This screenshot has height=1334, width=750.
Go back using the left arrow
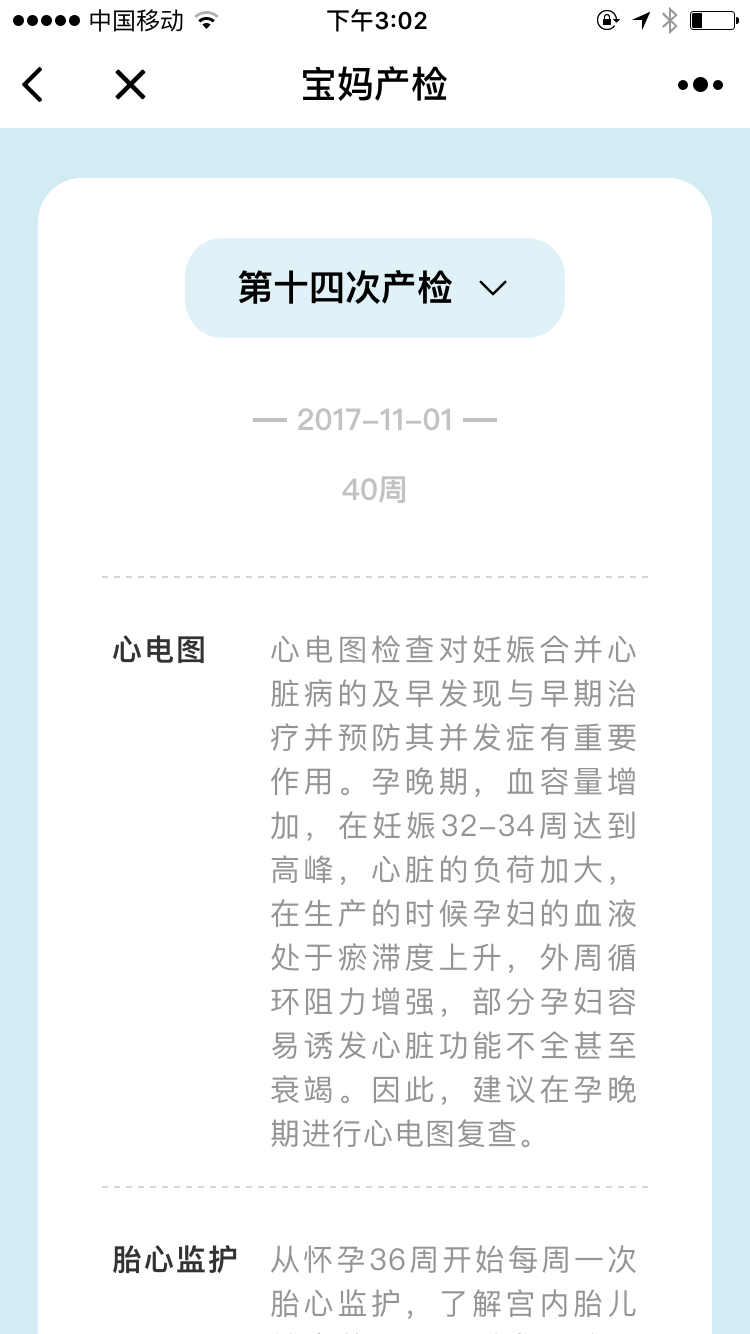point(33,85)
